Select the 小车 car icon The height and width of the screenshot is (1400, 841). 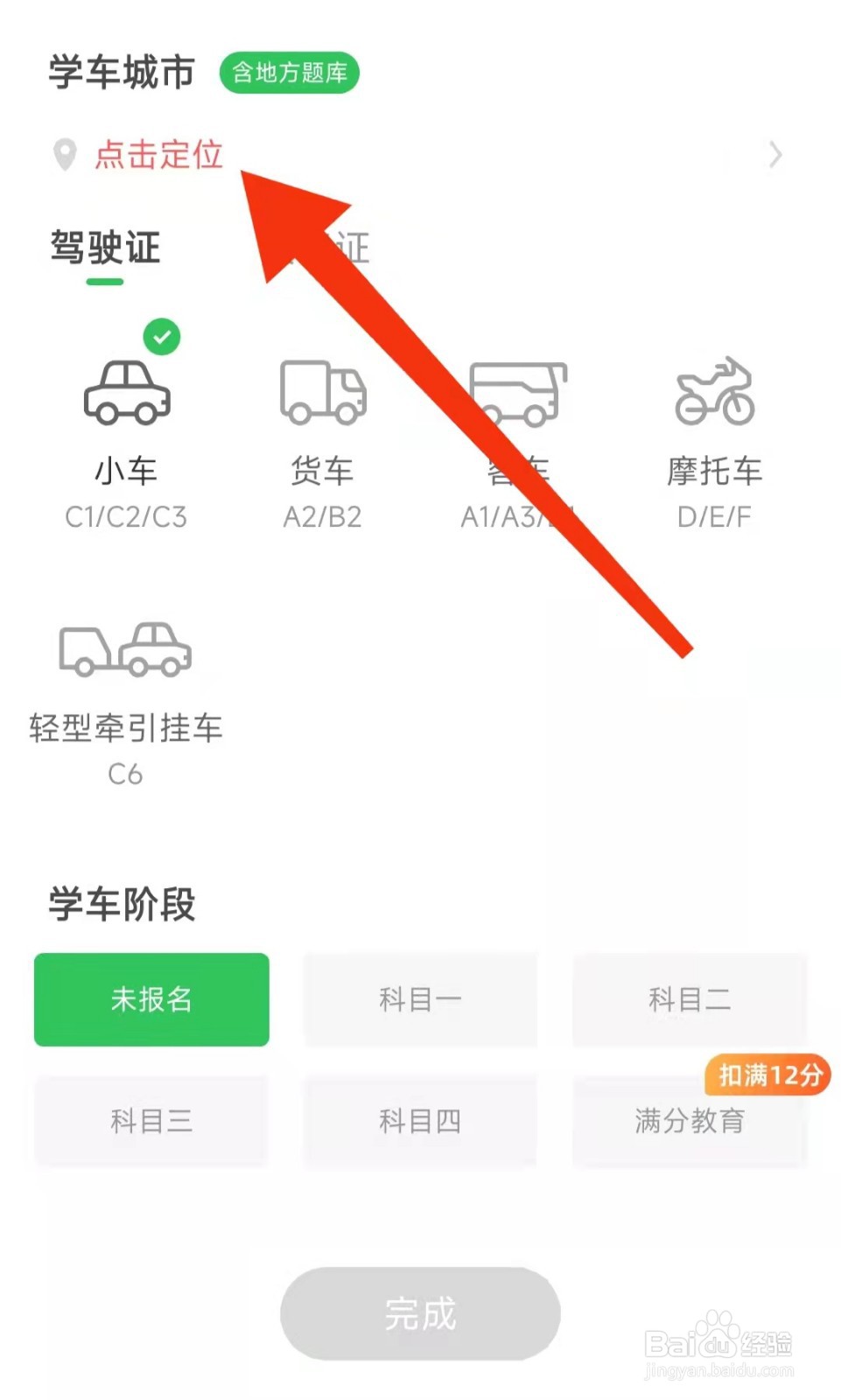[x=125, y=394]
